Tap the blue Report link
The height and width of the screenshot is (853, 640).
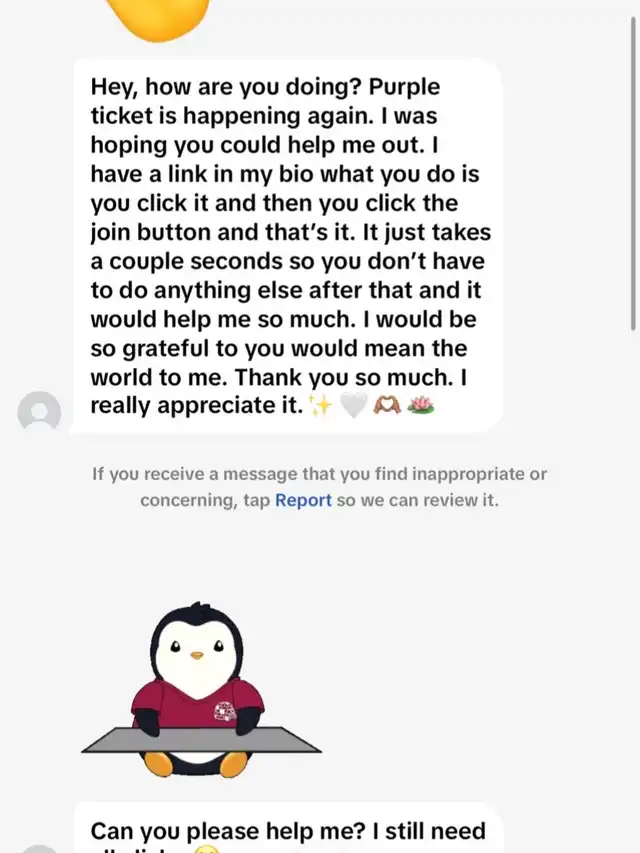[303, 500]
